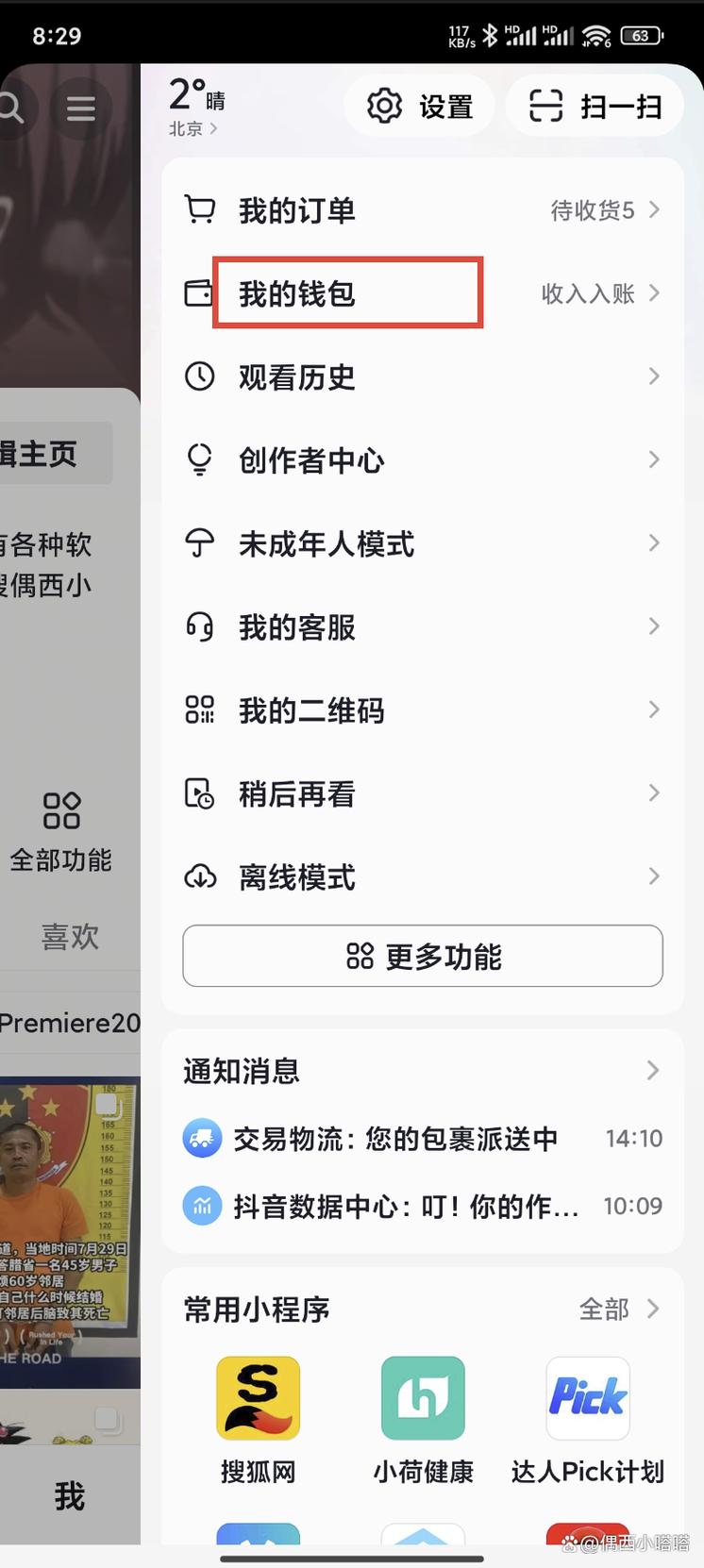Open 达人Pick计划 mini program
The width and height of the screenshot is (704, 1568).
click(588, 1399)
